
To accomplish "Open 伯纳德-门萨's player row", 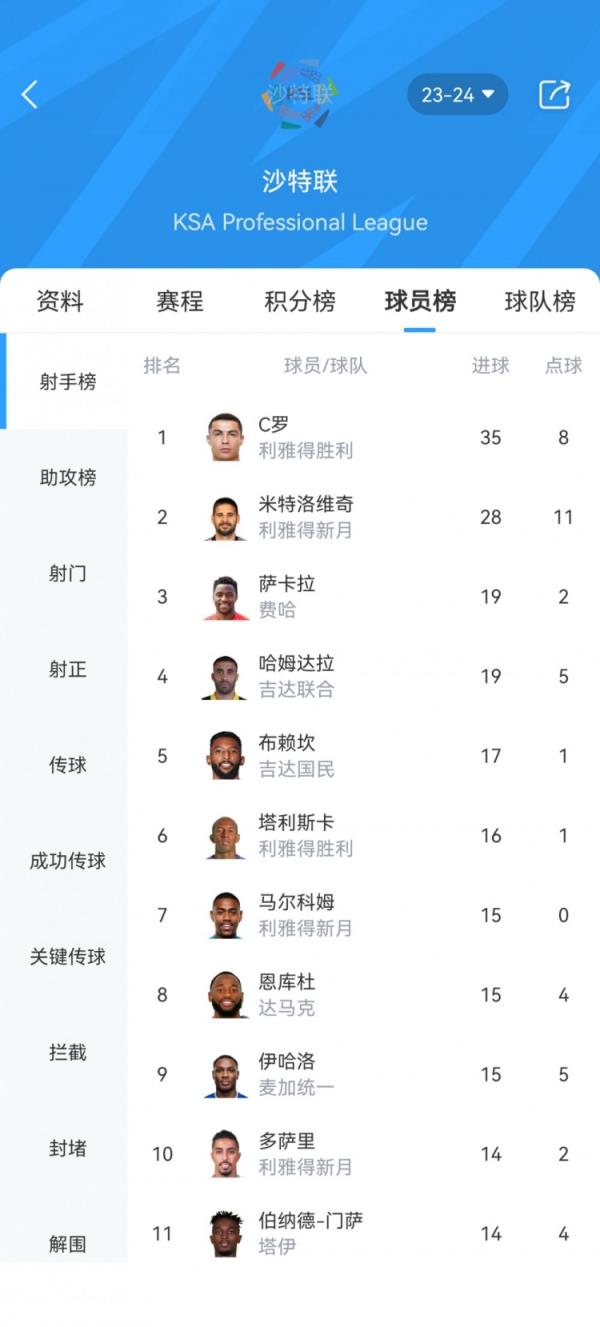I will (364, 1233).
